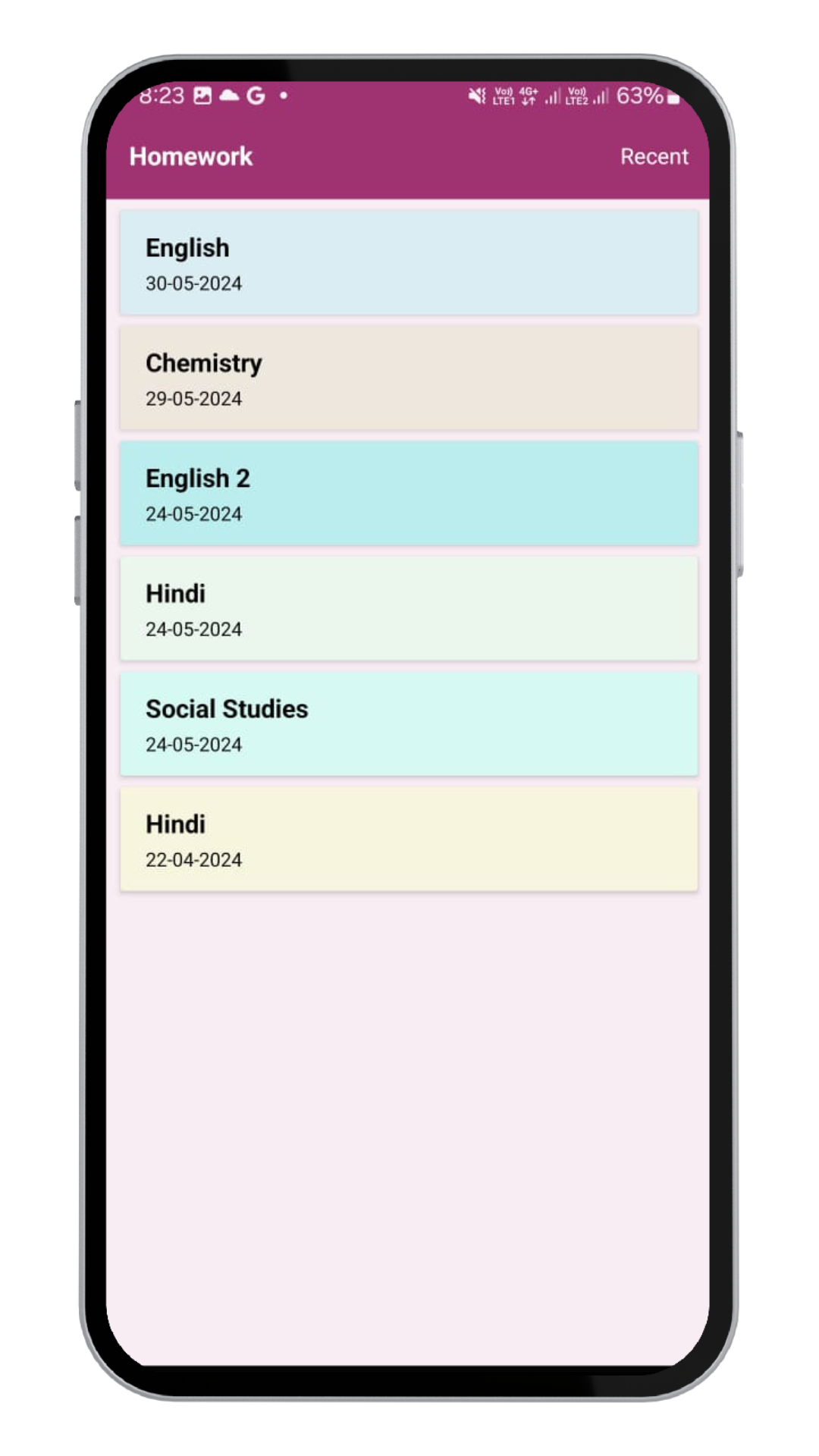The image size is (819, 1456).
Task: Select the English 2 homework card
Action: [x=409, y=494]
